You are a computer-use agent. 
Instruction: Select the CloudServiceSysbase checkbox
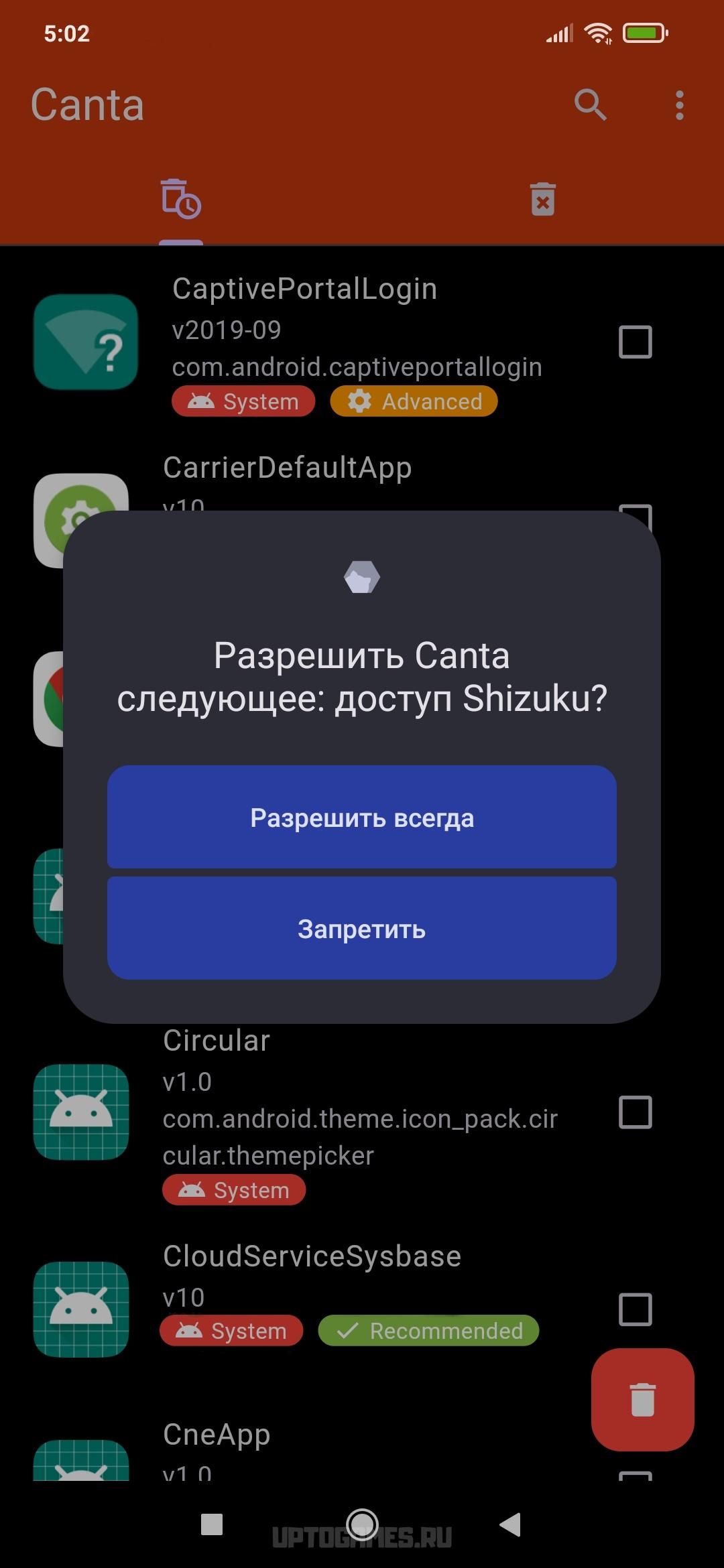[635, 1309]
